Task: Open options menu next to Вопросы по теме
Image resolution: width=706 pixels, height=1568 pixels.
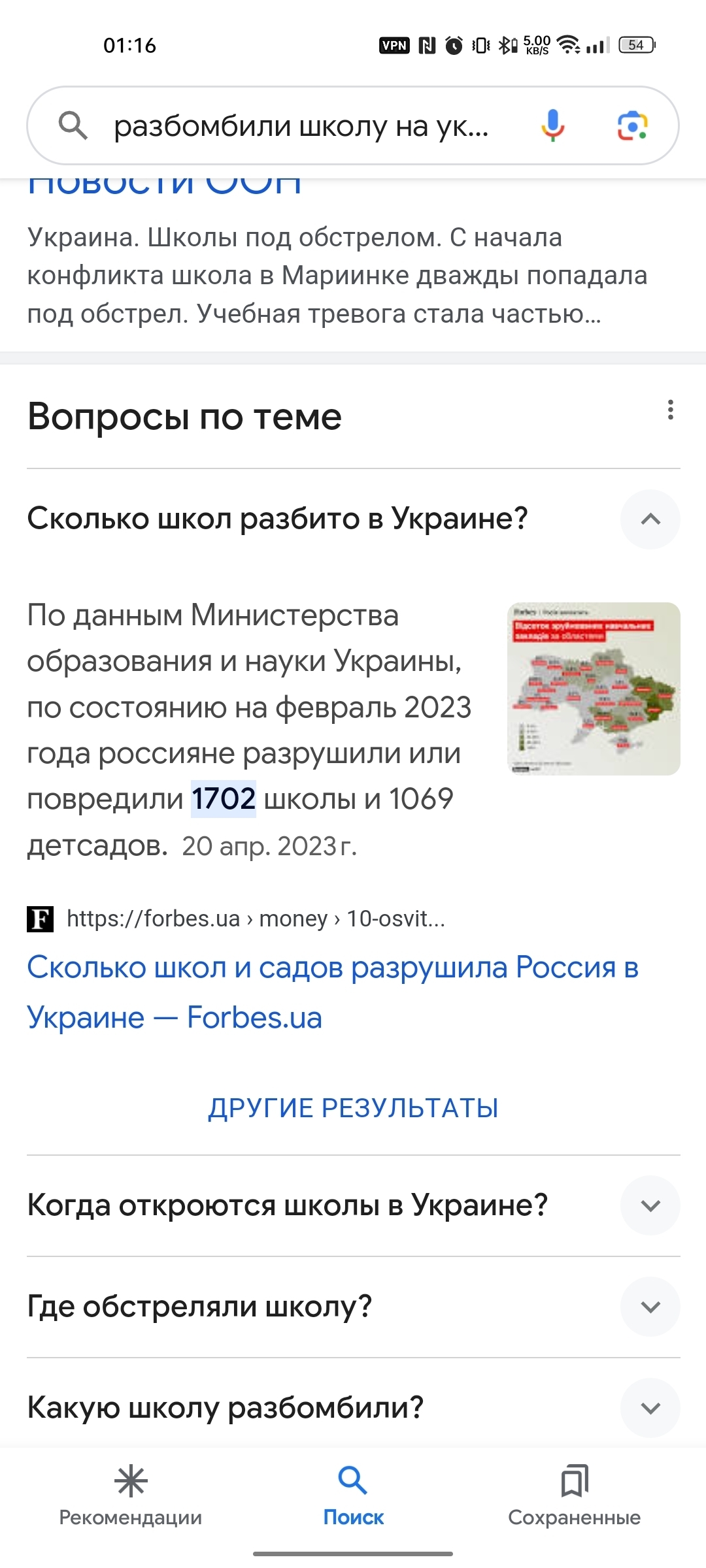Action: pyautogui.click(x=670, y=410)
